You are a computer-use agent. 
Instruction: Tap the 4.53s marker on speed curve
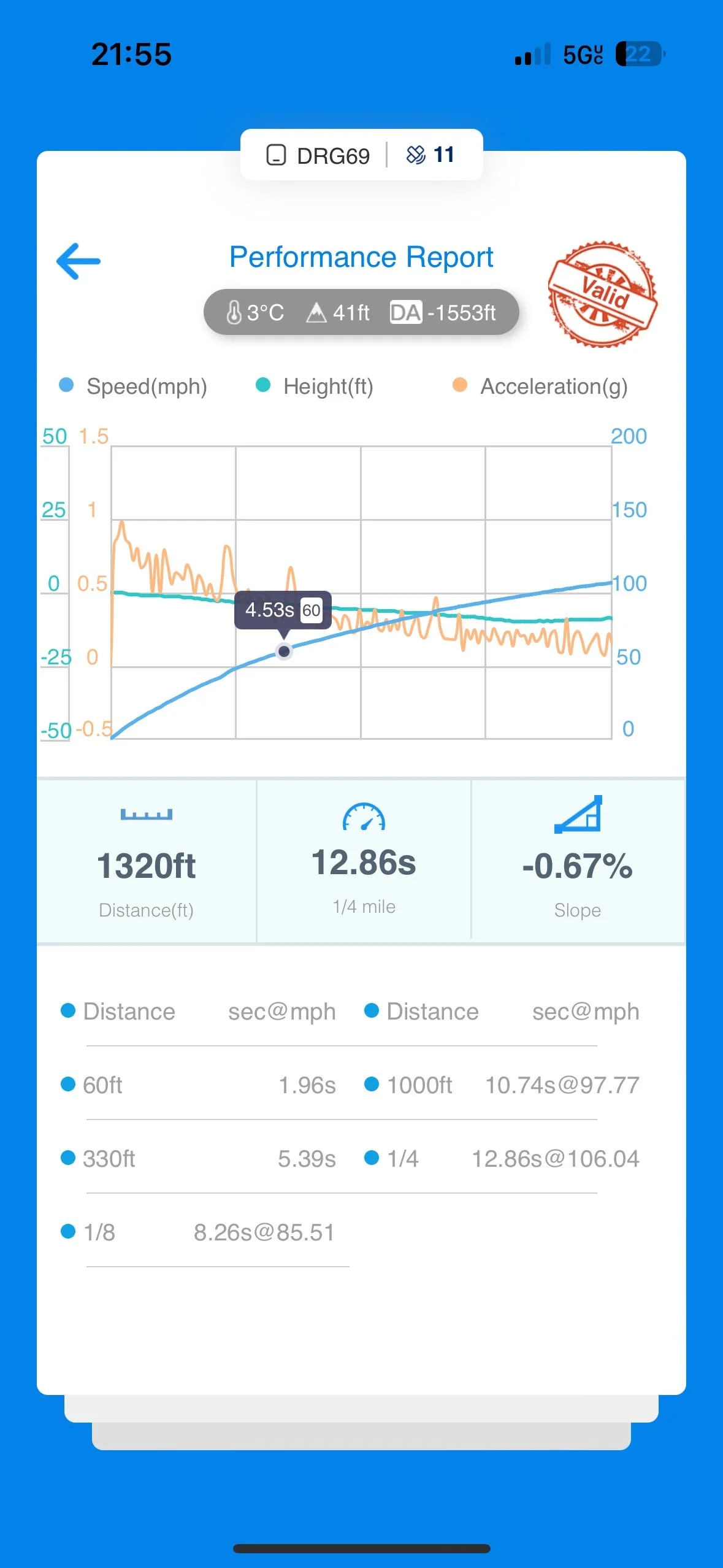pyautogui.click(x=284, y=651)
